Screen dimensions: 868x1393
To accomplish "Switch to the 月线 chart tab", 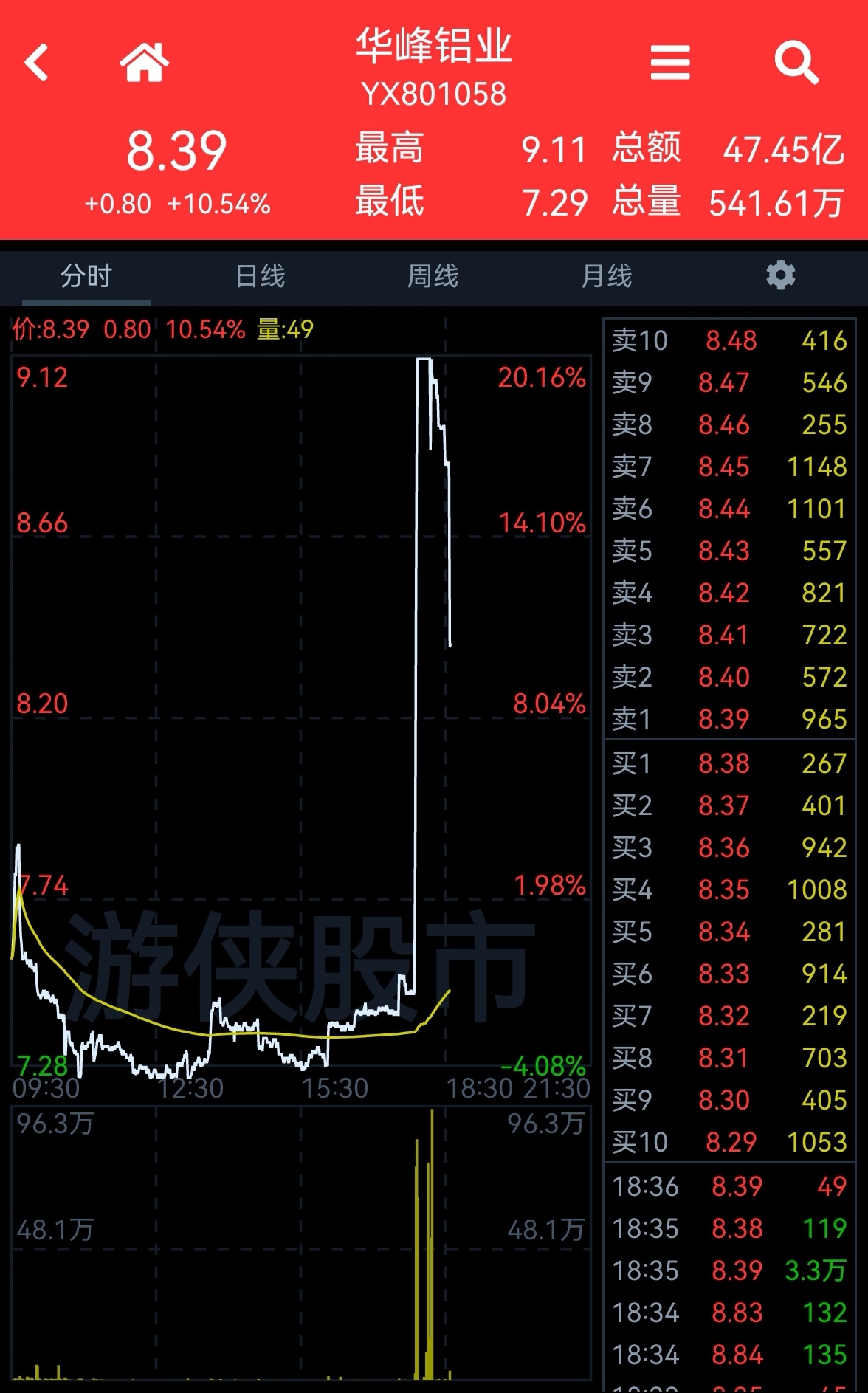I will 607,276.
